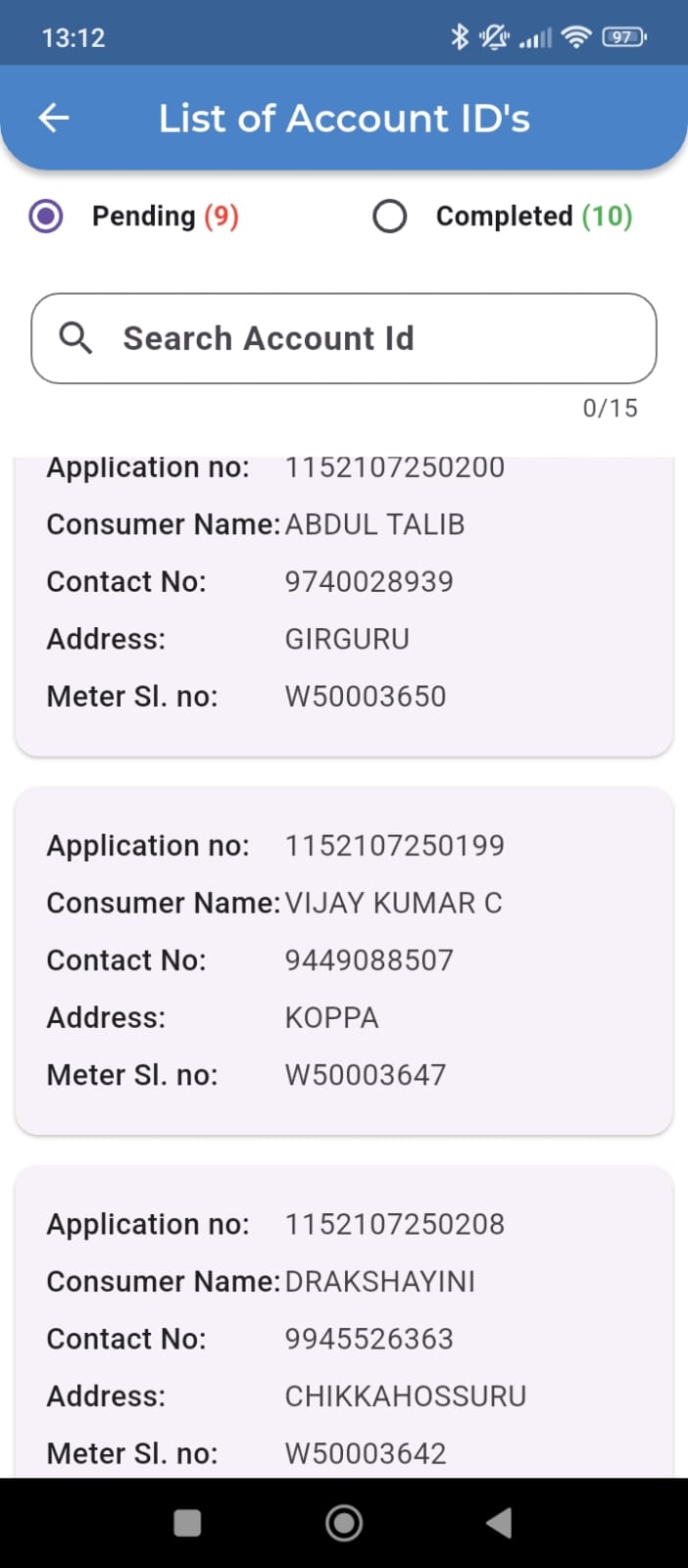This screenshot has width=688, height=1568.
Task: Go back using the header arrow
Action: [54, 119]
